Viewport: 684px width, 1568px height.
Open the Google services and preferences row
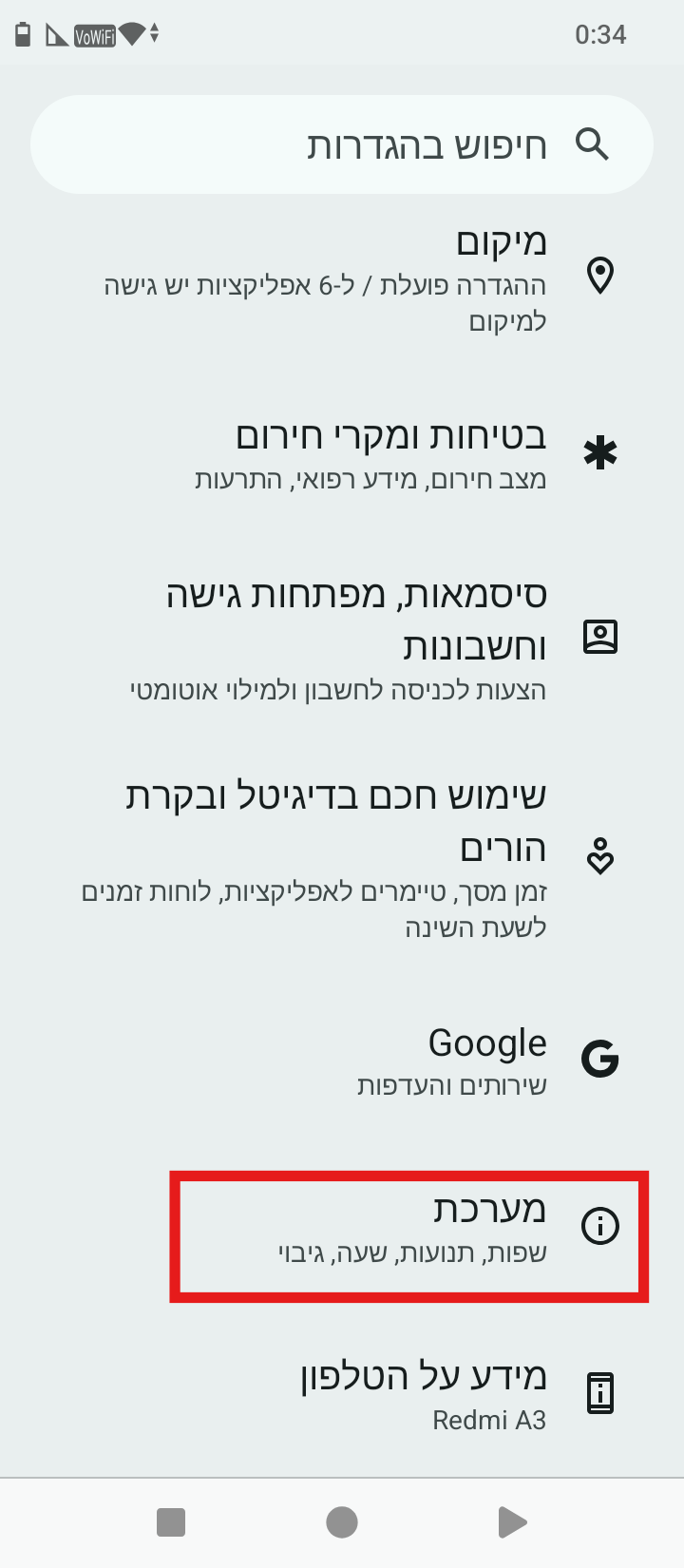pos(342,1060)
